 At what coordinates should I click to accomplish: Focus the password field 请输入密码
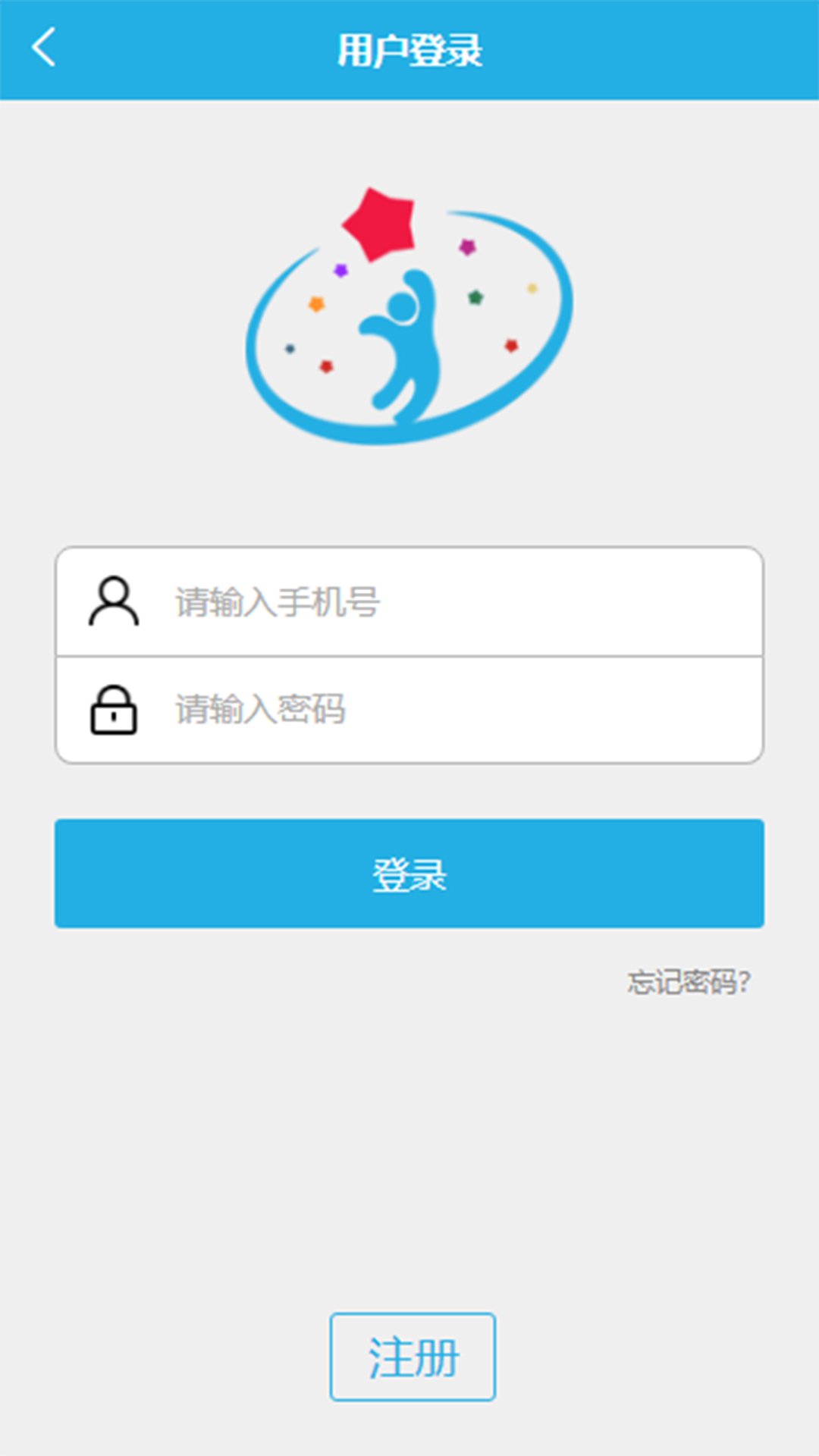coord(409,710)
